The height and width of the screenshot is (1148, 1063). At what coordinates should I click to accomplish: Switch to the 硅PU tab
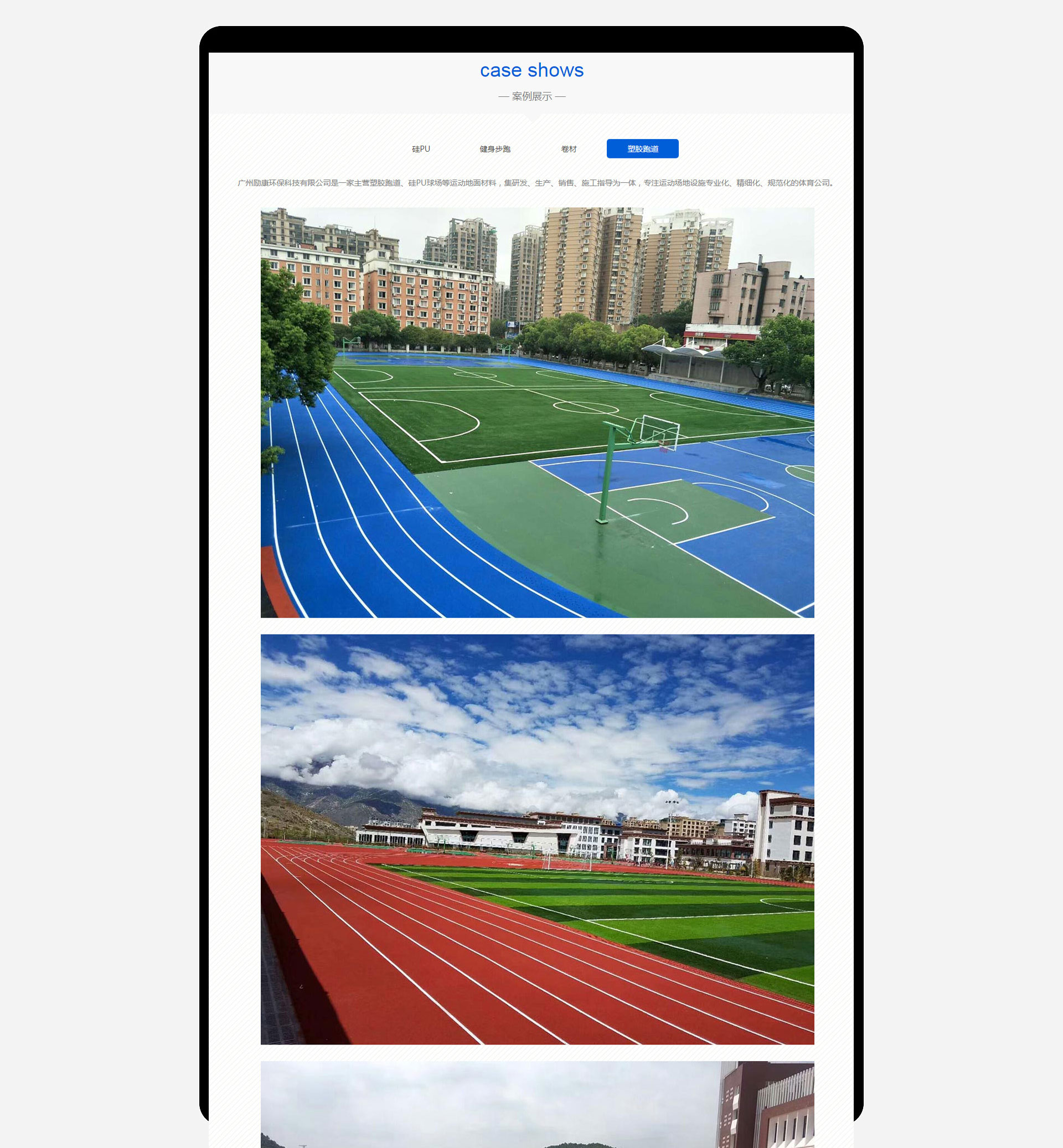pos(420,148)
